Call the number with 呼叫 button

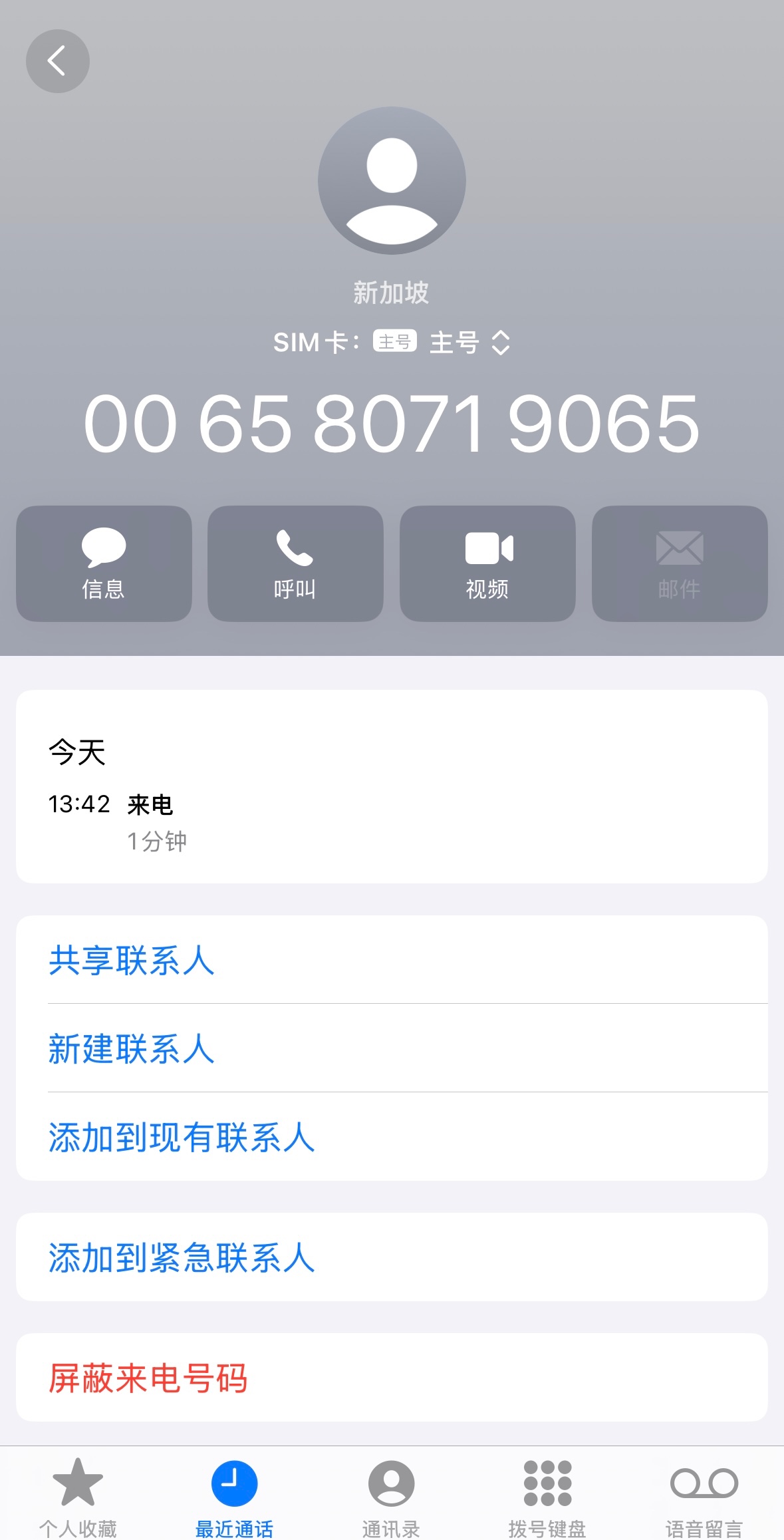295,563
